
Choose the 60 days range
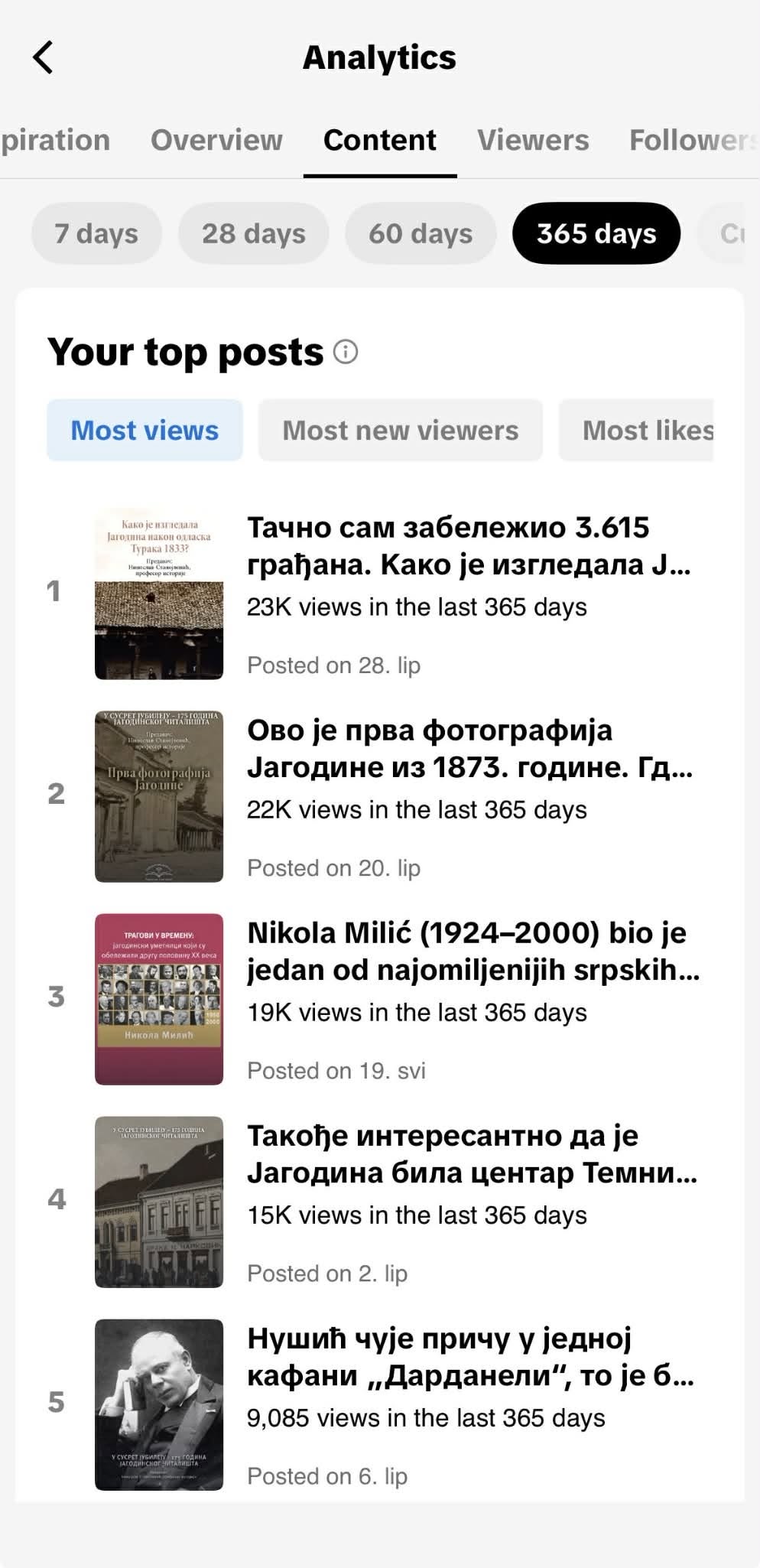tap(421, 233)
